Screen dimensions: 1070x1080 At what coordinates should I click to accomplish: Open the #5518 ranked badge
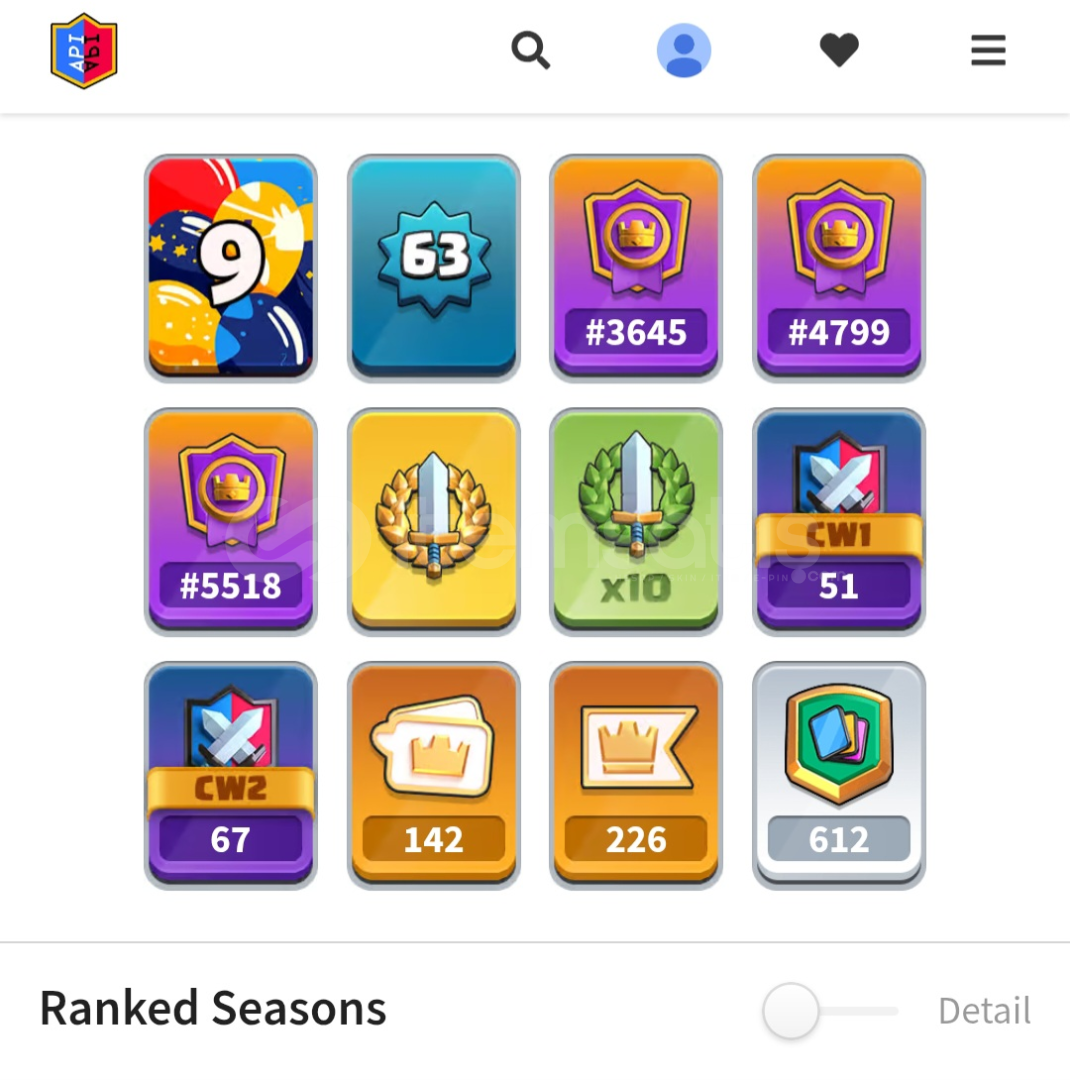pos(231,521)
